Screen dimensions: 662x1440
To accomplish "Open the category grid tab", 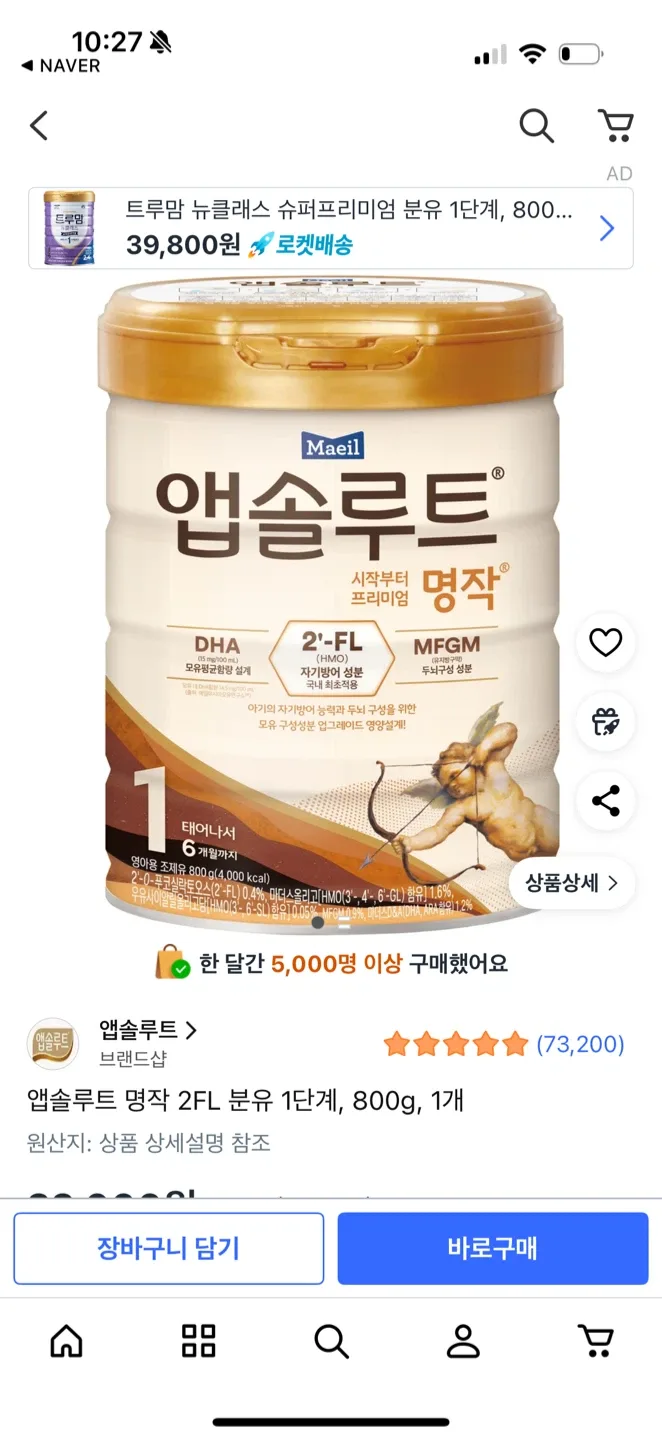I will click(x=198, y=1341).
